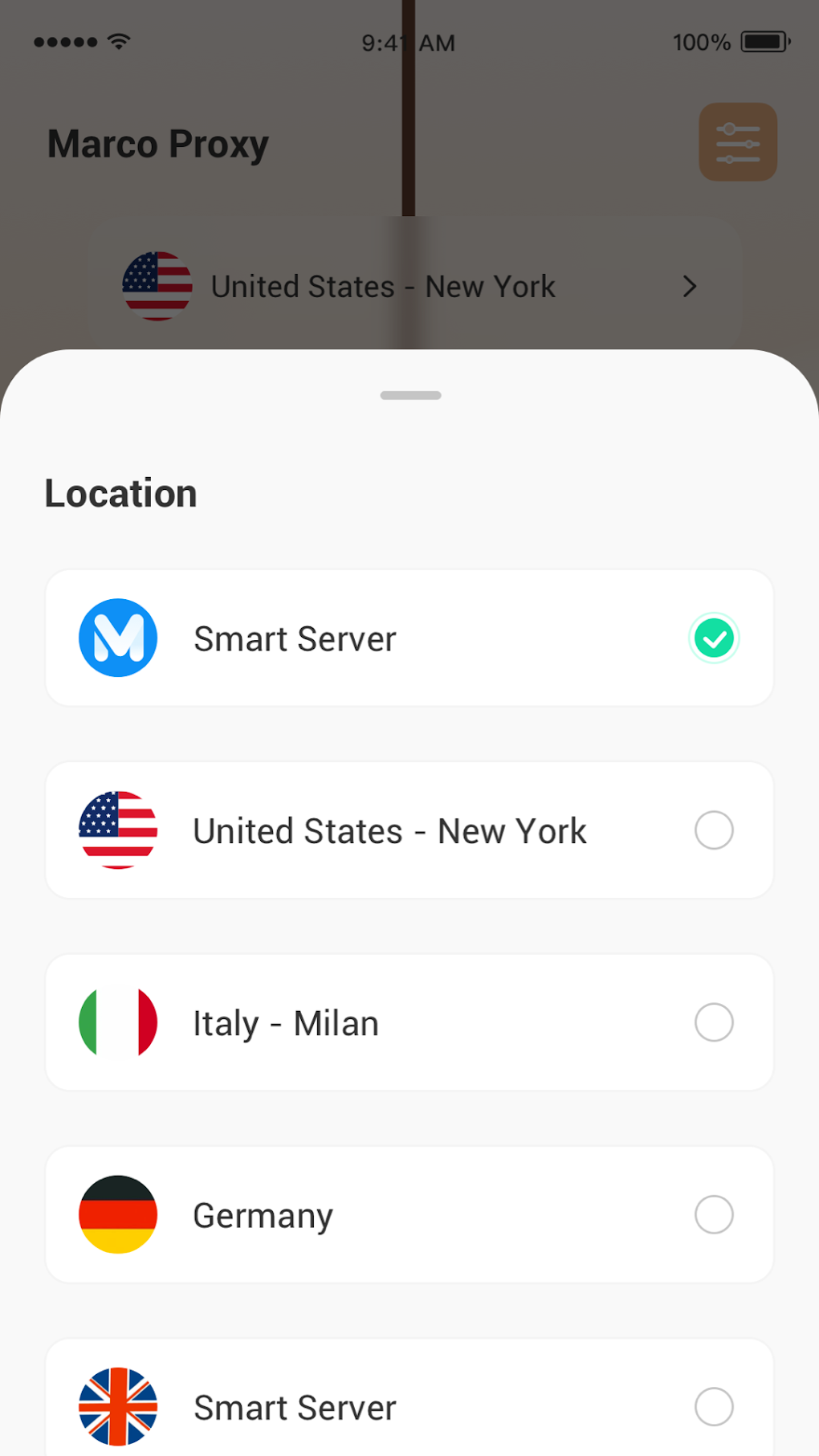This screenshot has width=819, height=1456.
Task: Click the Marco Proxy title
Action: click(157, 144)
